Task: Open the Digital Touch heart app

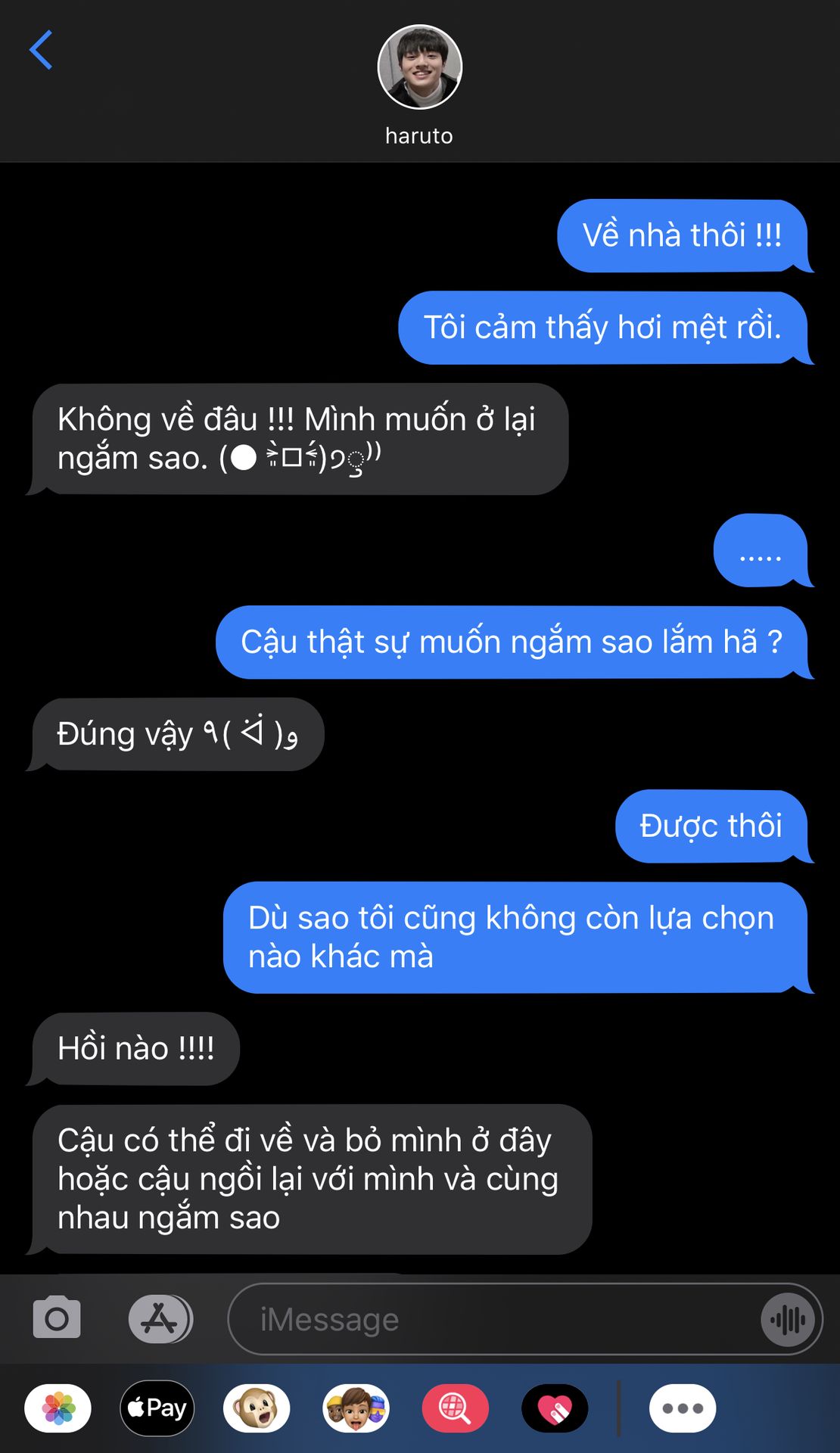Action: coord(555,1408)
